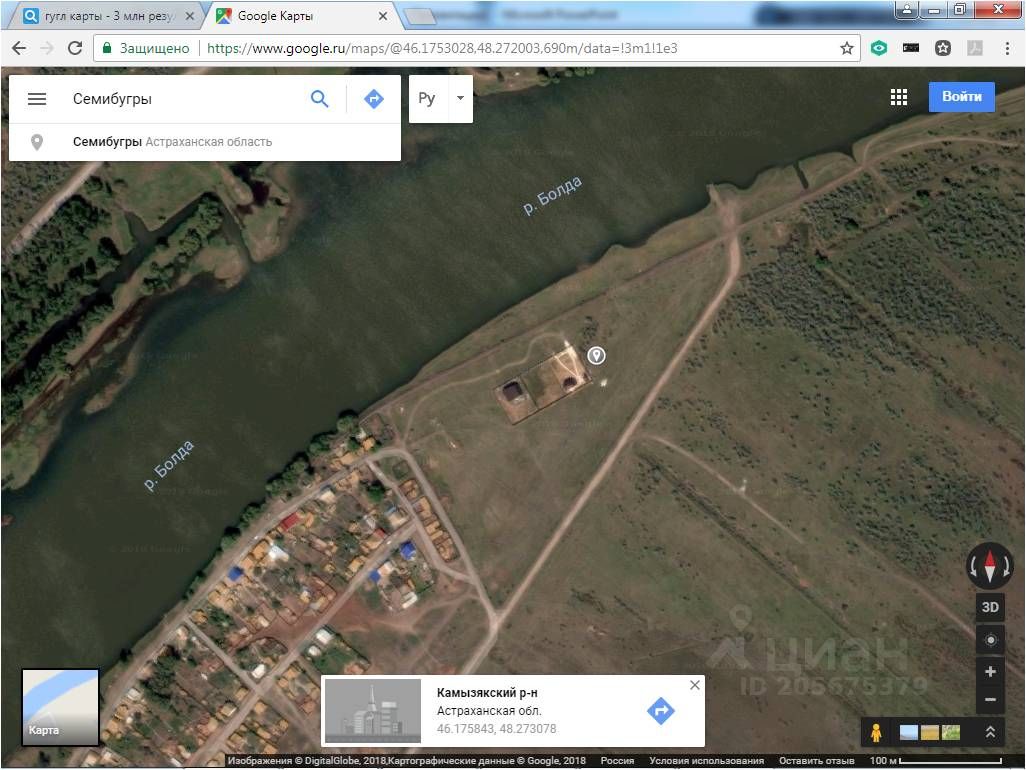
Task: Reset orientation with the compass
Action: (x=990, y=566)
